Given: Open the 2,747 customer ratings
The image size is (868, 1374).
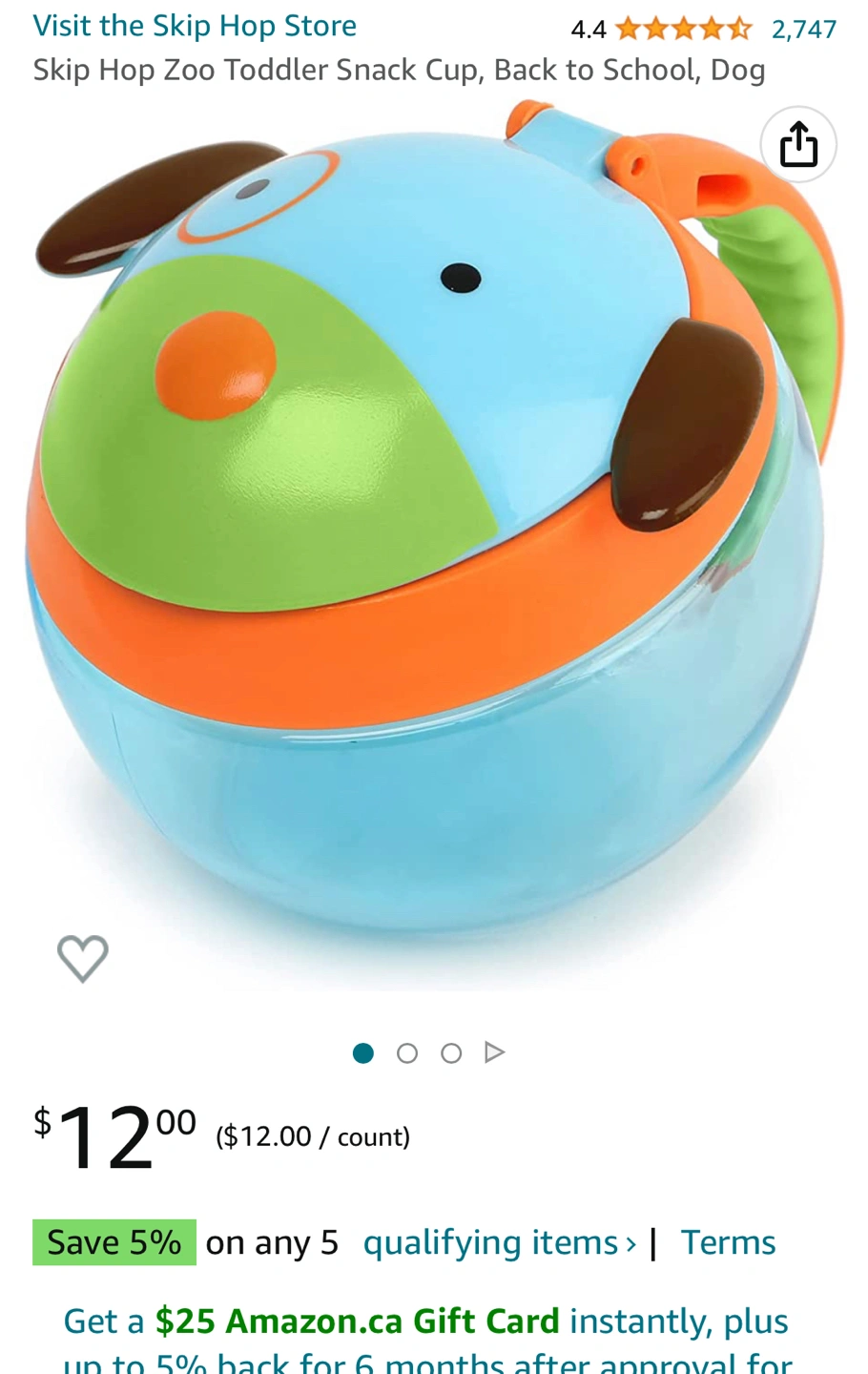Looking at the screenshot, I should pyautogui.click(x=803, y=30).
